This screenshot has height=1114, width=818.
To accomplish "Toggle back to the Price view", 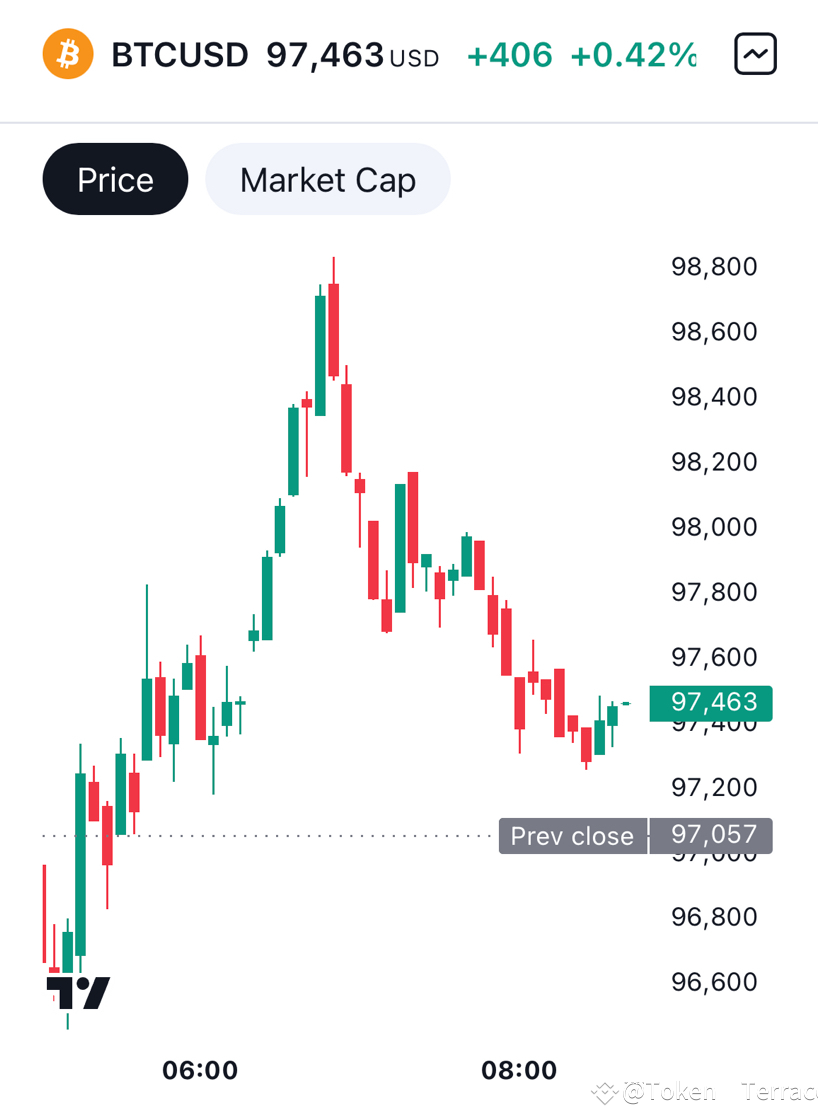I will click(x=115, y=179).
